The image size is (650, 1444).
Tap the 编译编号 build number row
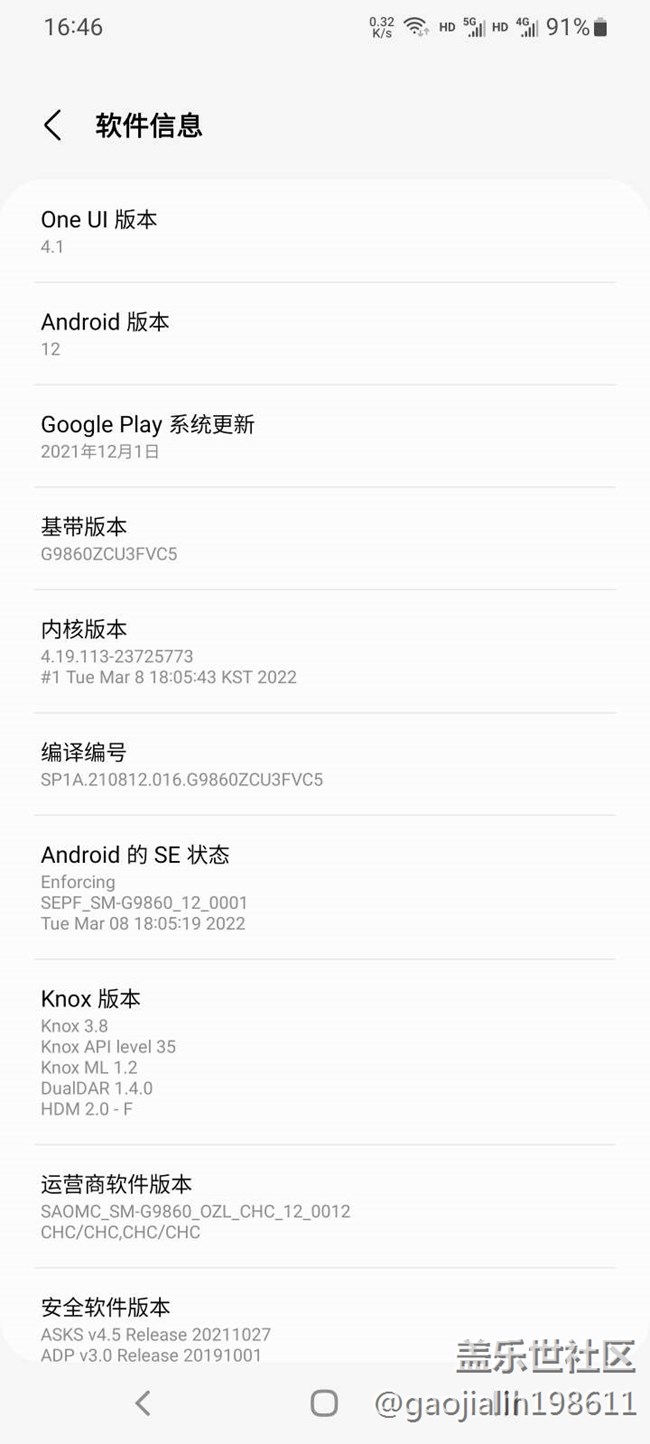pos(325,765)
